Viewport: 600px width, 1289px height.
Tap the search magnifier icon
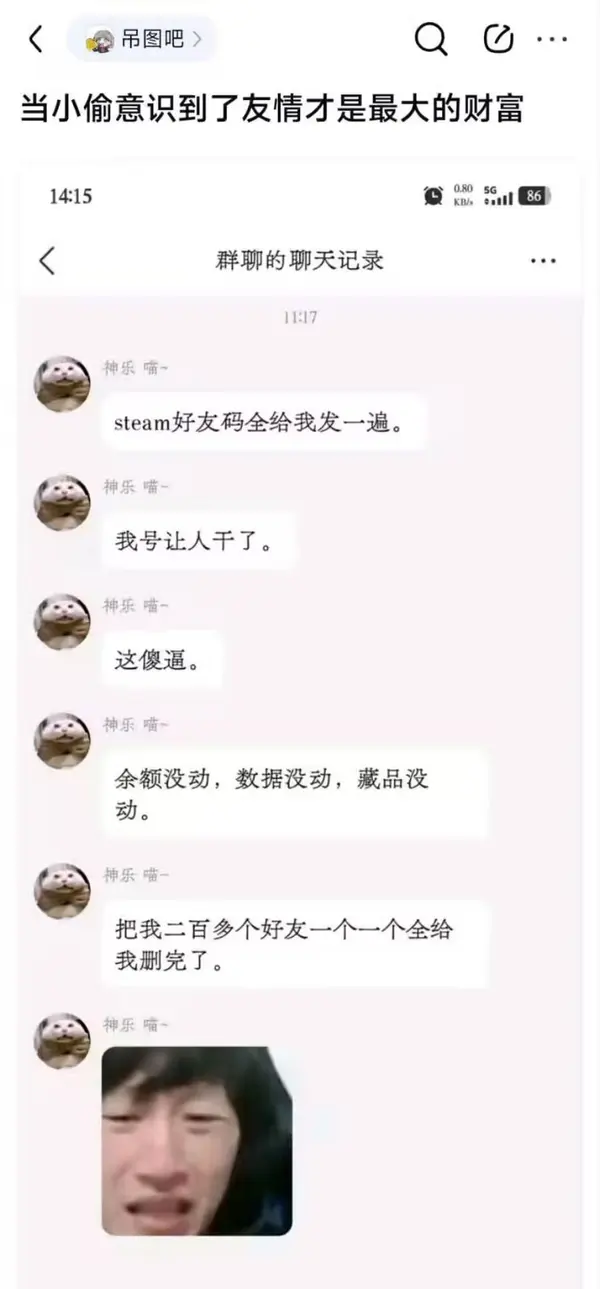pos(431,39)
